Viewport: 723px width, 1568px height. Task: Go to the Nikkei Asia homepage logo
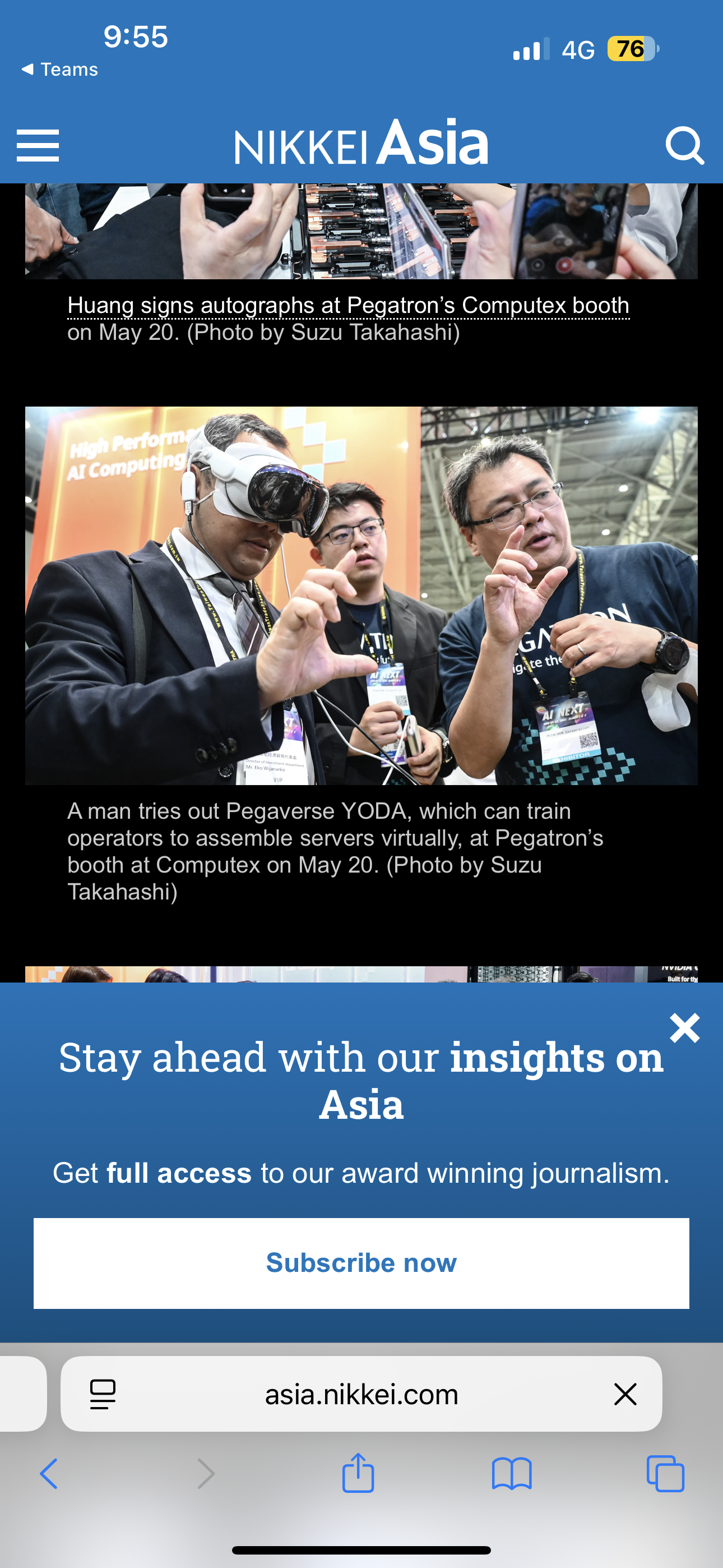pyautogui.click(x=361, y=144)
